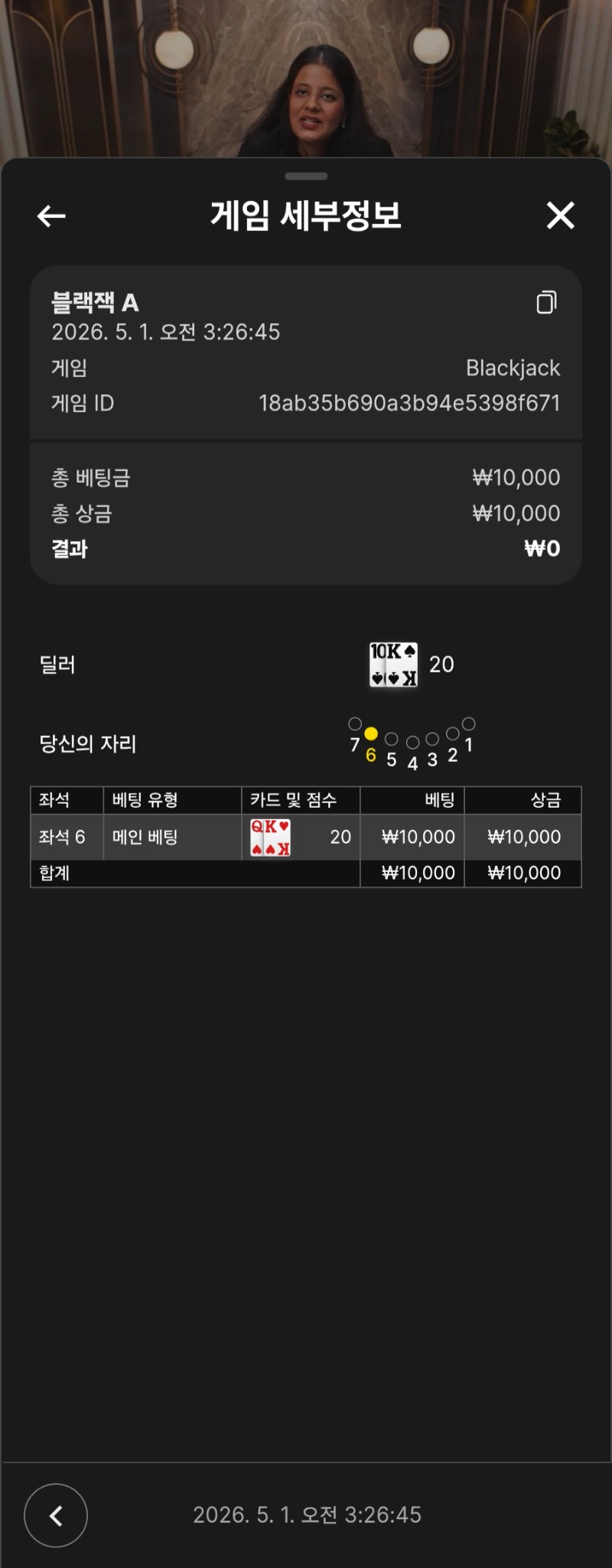
Task: Copy the game ID details
Action: point(546,302)
